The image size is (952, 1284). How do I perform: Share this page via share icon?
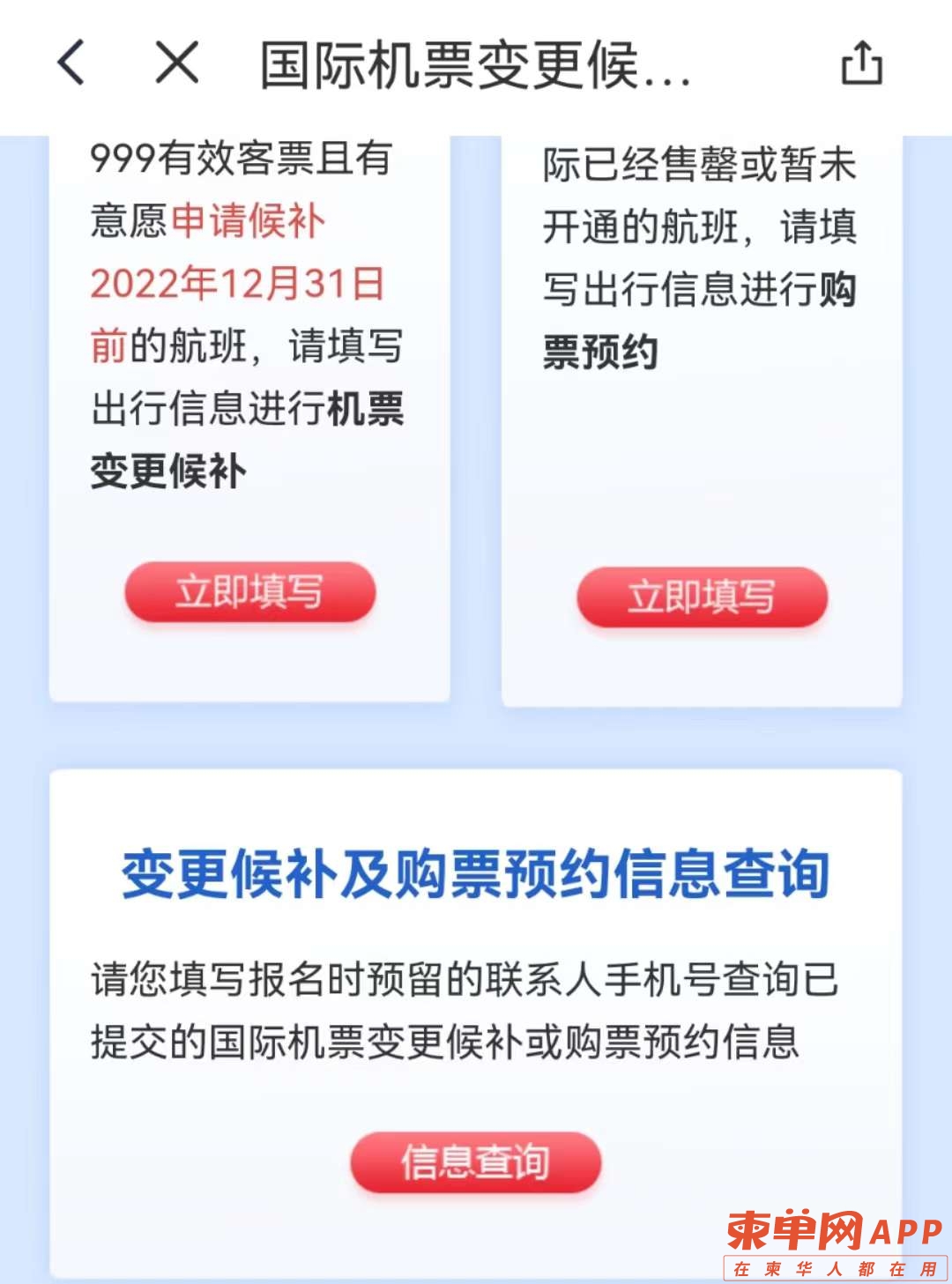(861, 63)
